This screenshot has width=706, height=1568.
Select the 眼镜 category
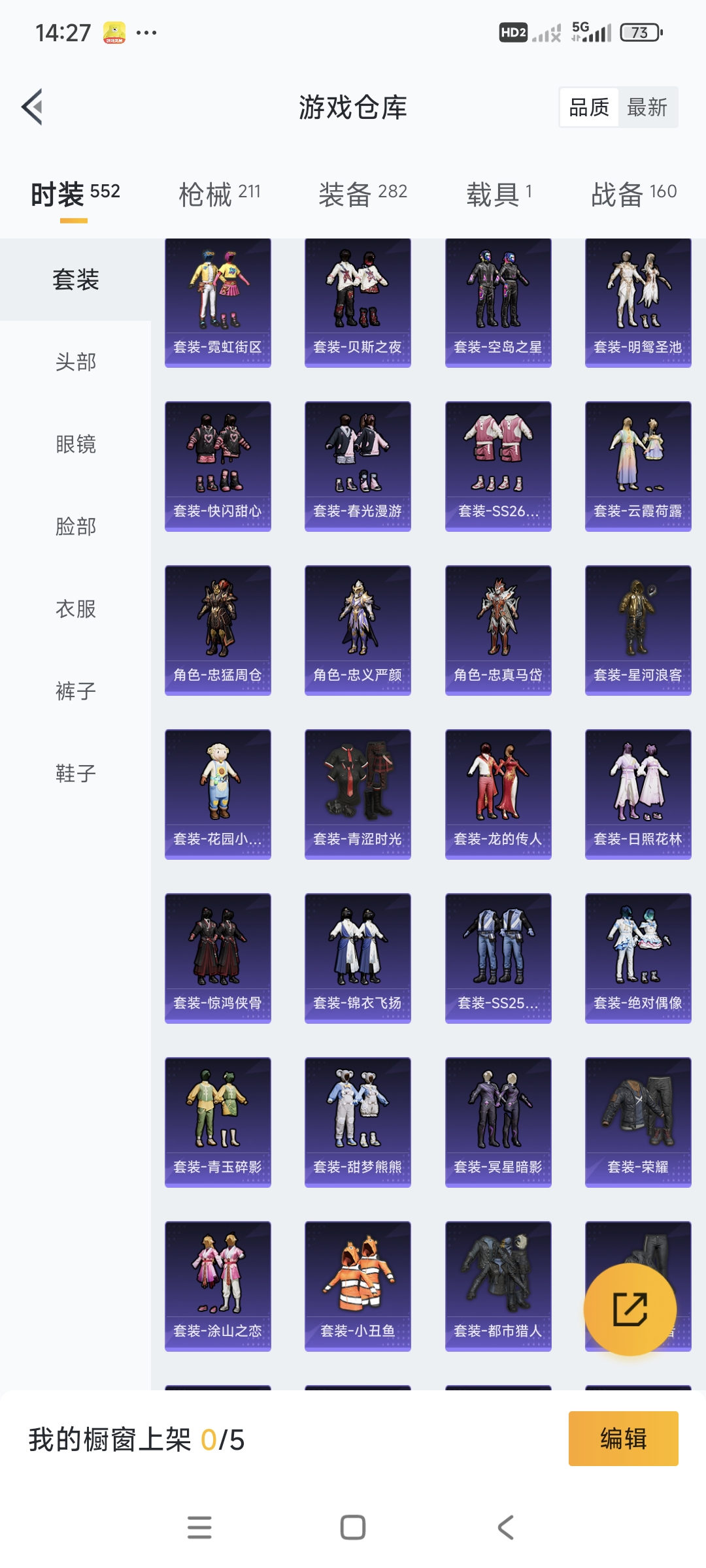click(75, 444)
